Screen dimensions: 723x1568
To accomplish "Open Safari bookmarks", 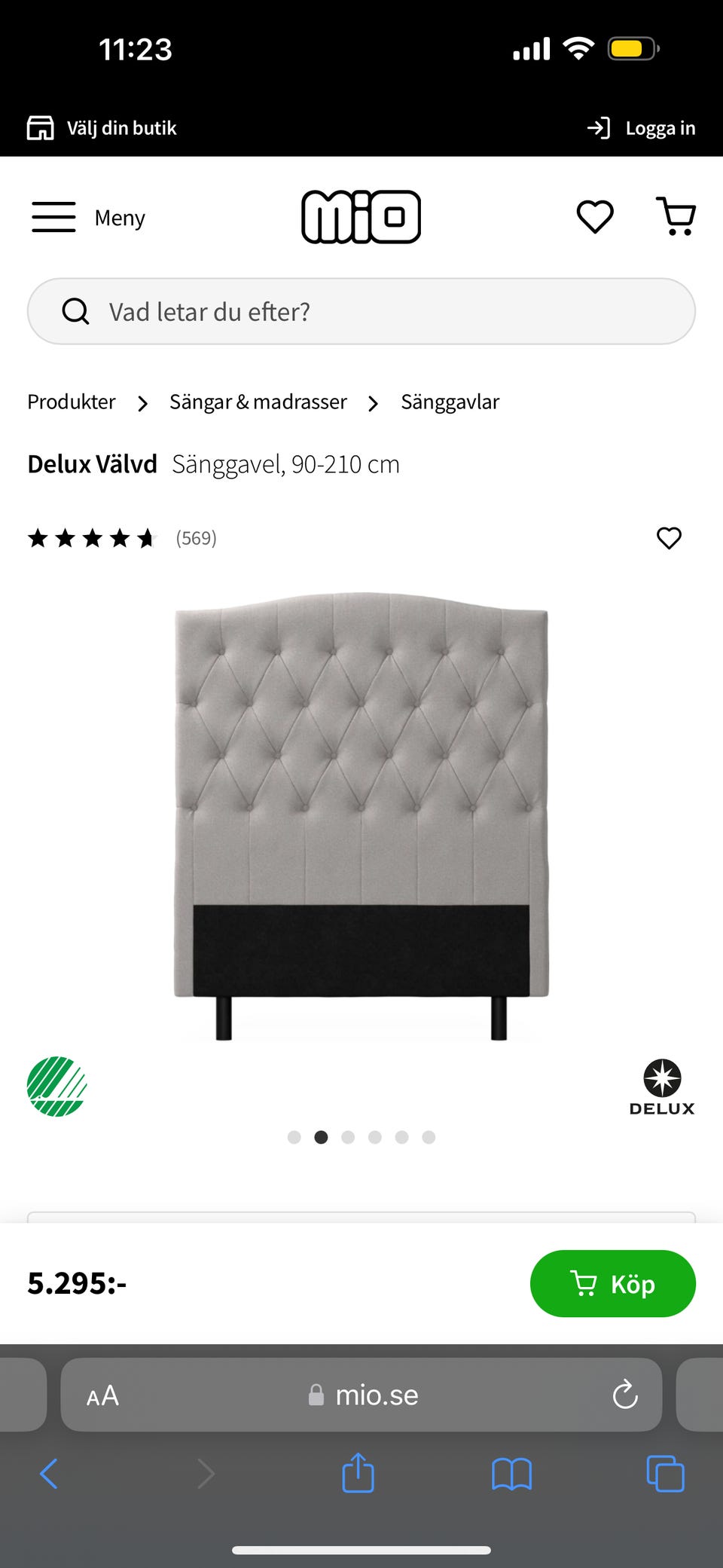I will point(511,1473).
